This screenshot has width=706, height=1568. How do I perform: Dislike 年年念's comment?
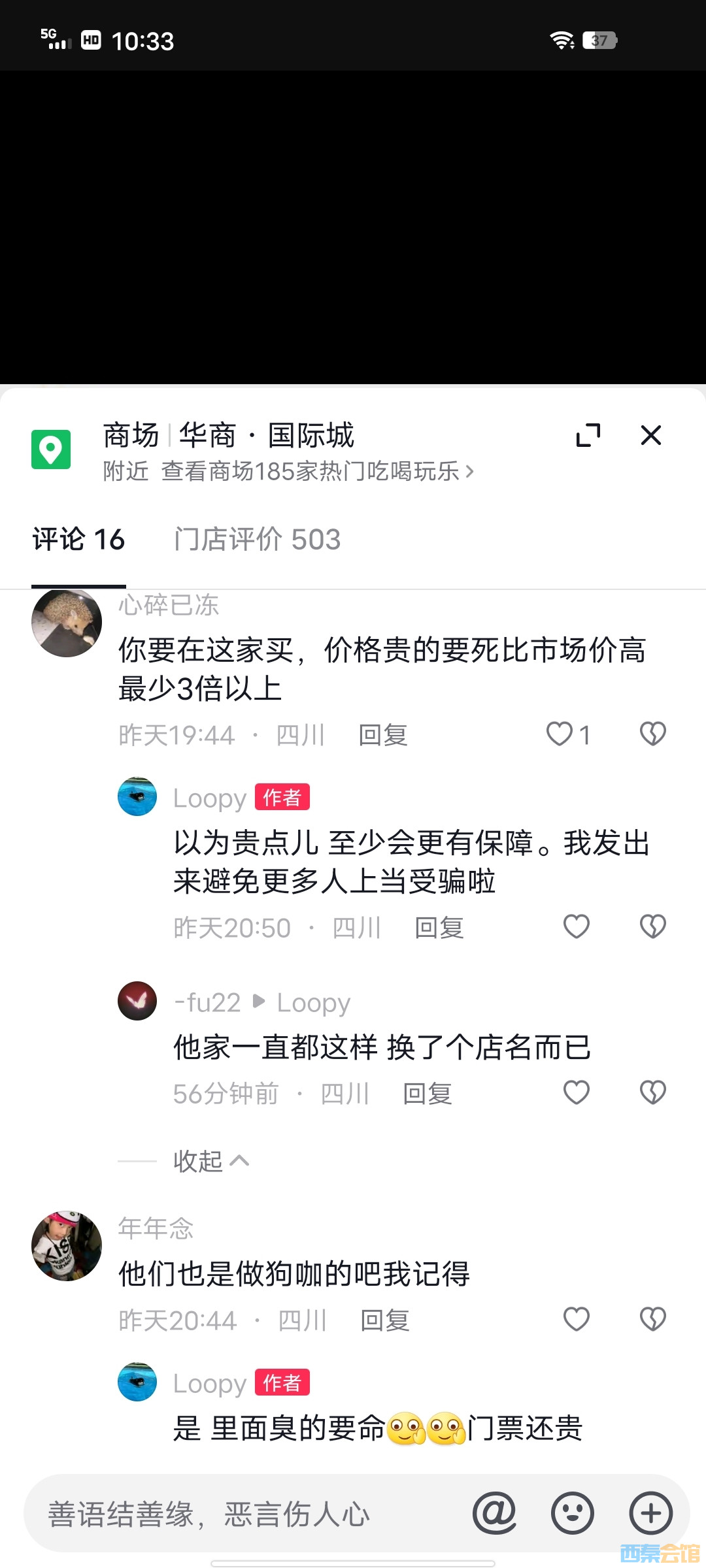pyautogui.click(x=652, y=1319)
